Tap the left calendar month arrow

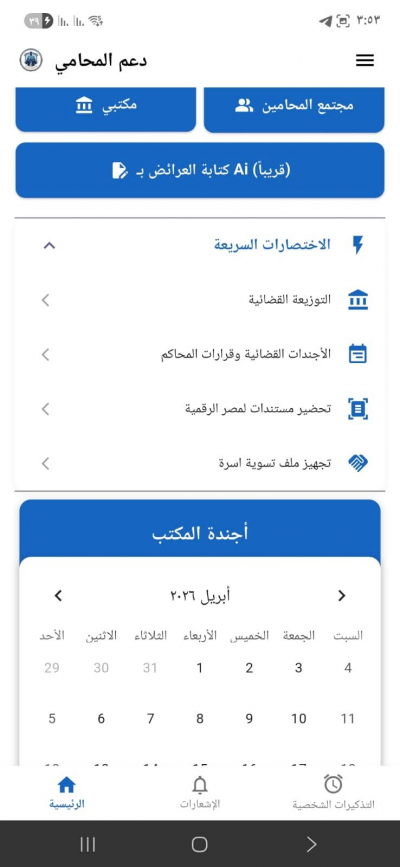click(x=58, y=596)
